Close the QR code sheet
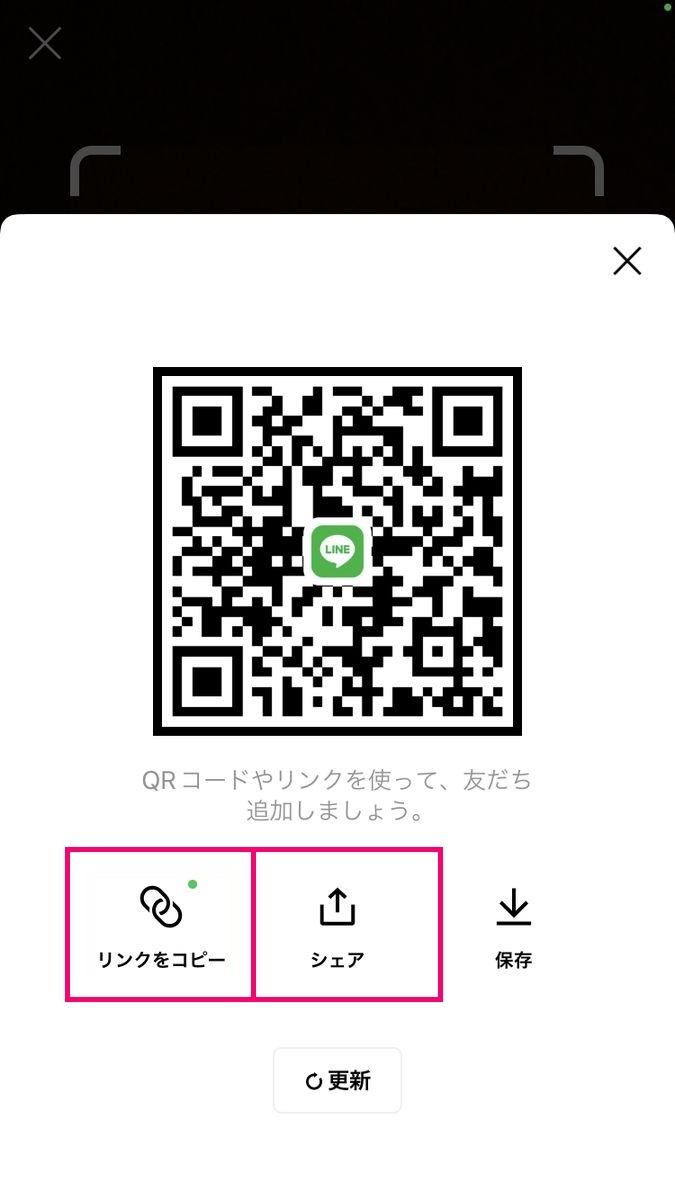This screenshot has width=675, height=1200. [x=627, y=261]
